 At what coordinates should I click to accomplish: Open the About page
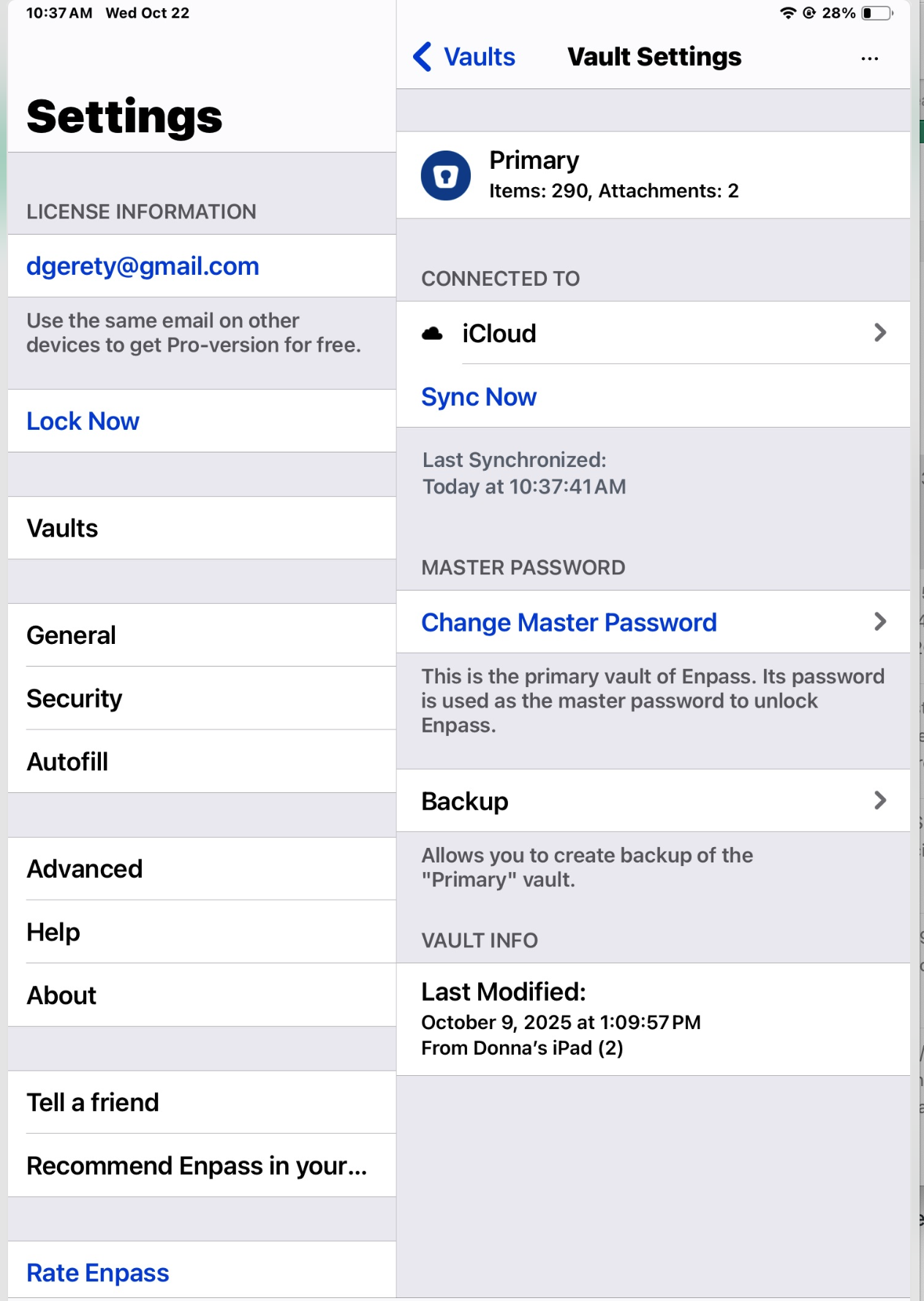click(x=202, y=995)
